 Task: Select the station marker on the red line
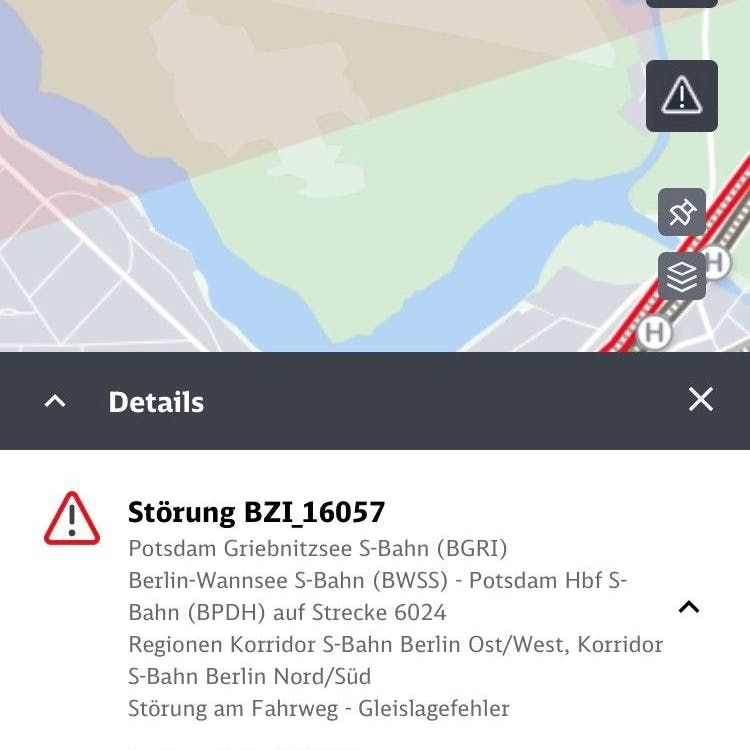pyautogui.click(x=654, y=331)
